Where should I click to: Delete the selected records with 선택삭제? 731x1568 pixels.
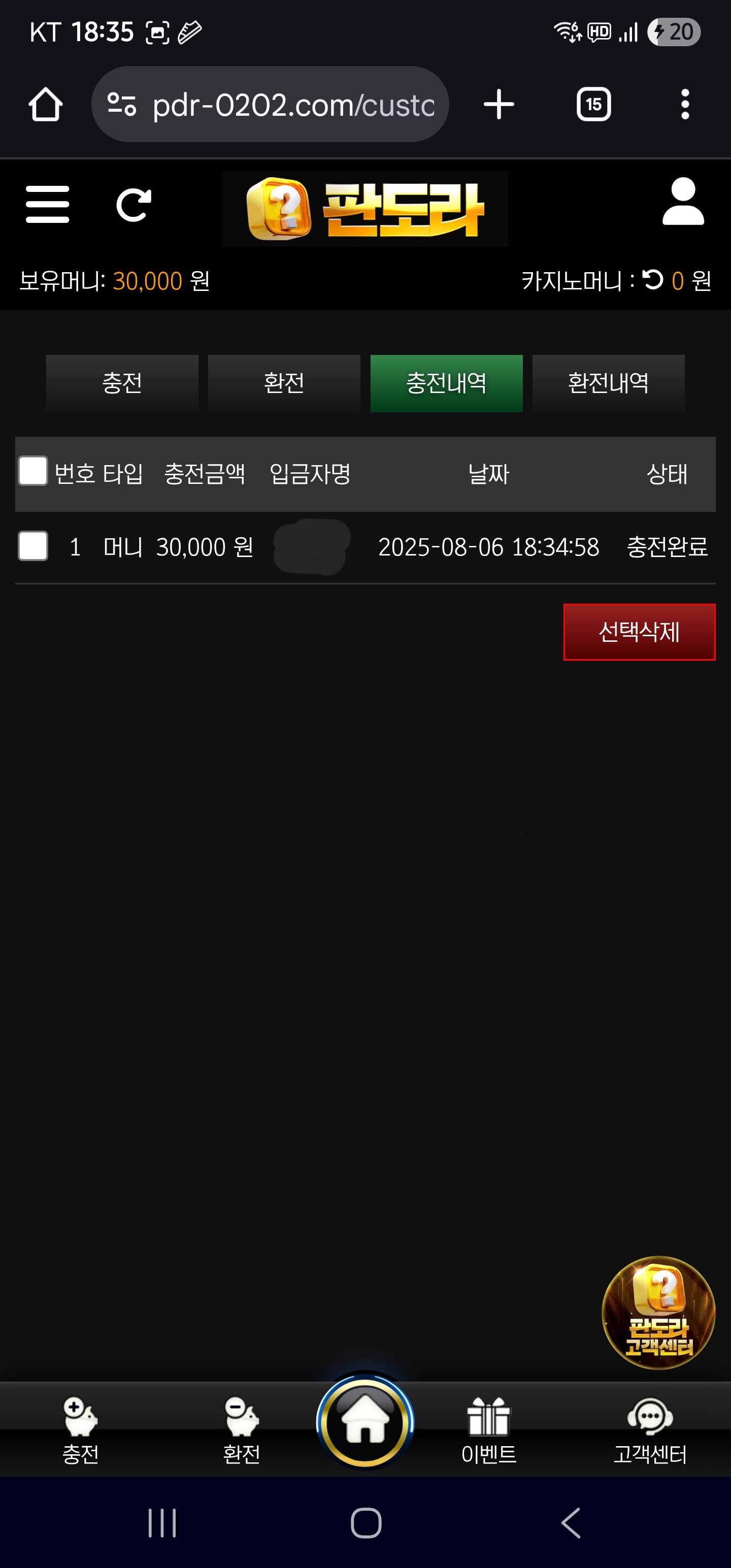tap(639, 632)
